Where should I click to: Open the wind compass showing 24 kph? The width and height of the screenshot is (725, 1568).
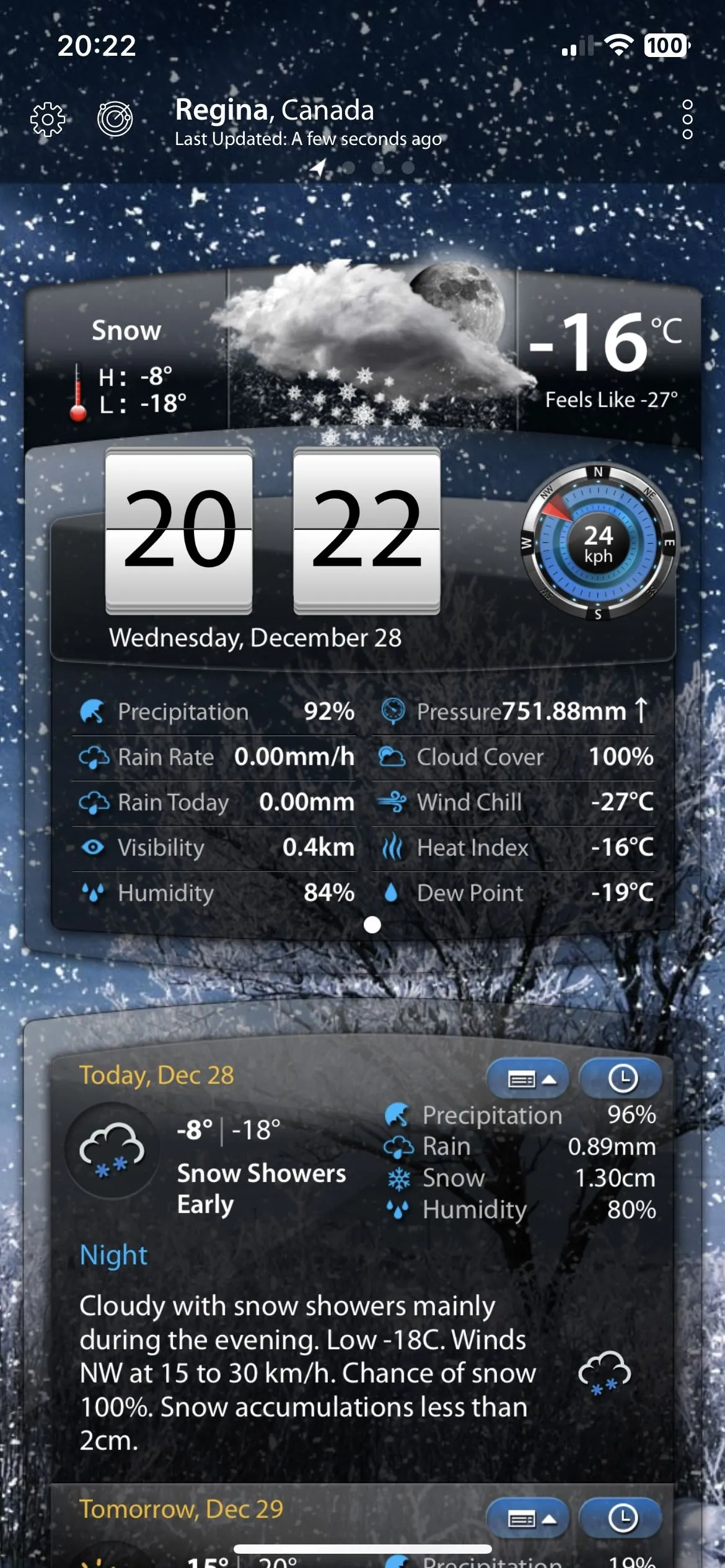pos(598,544)
